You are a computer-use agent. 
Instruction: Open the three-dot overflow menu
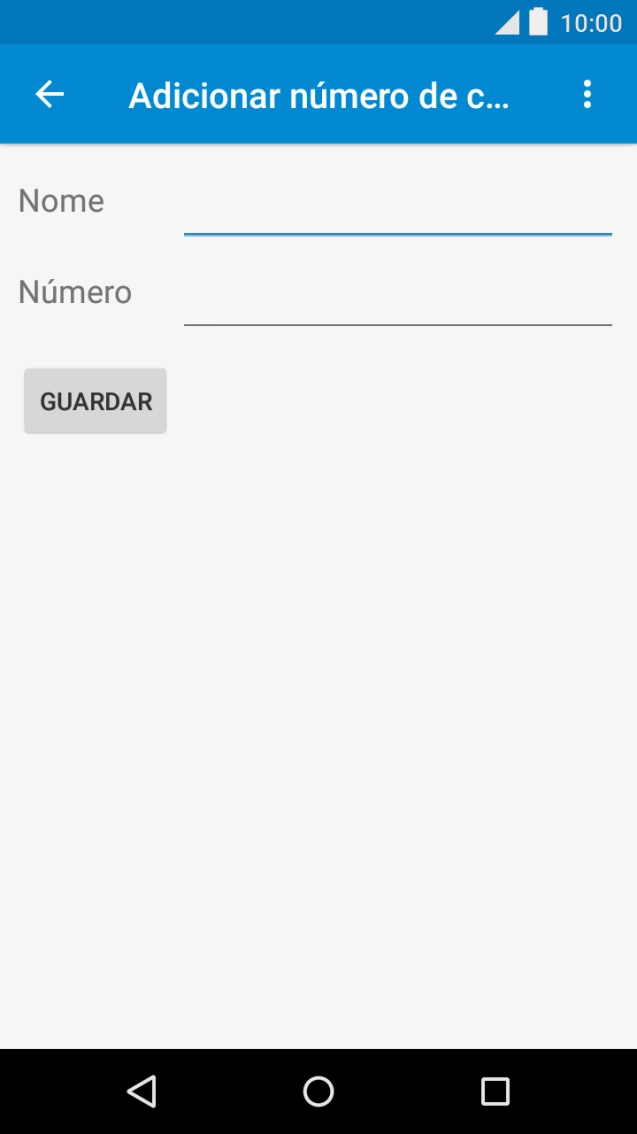(x=587, y=94)
